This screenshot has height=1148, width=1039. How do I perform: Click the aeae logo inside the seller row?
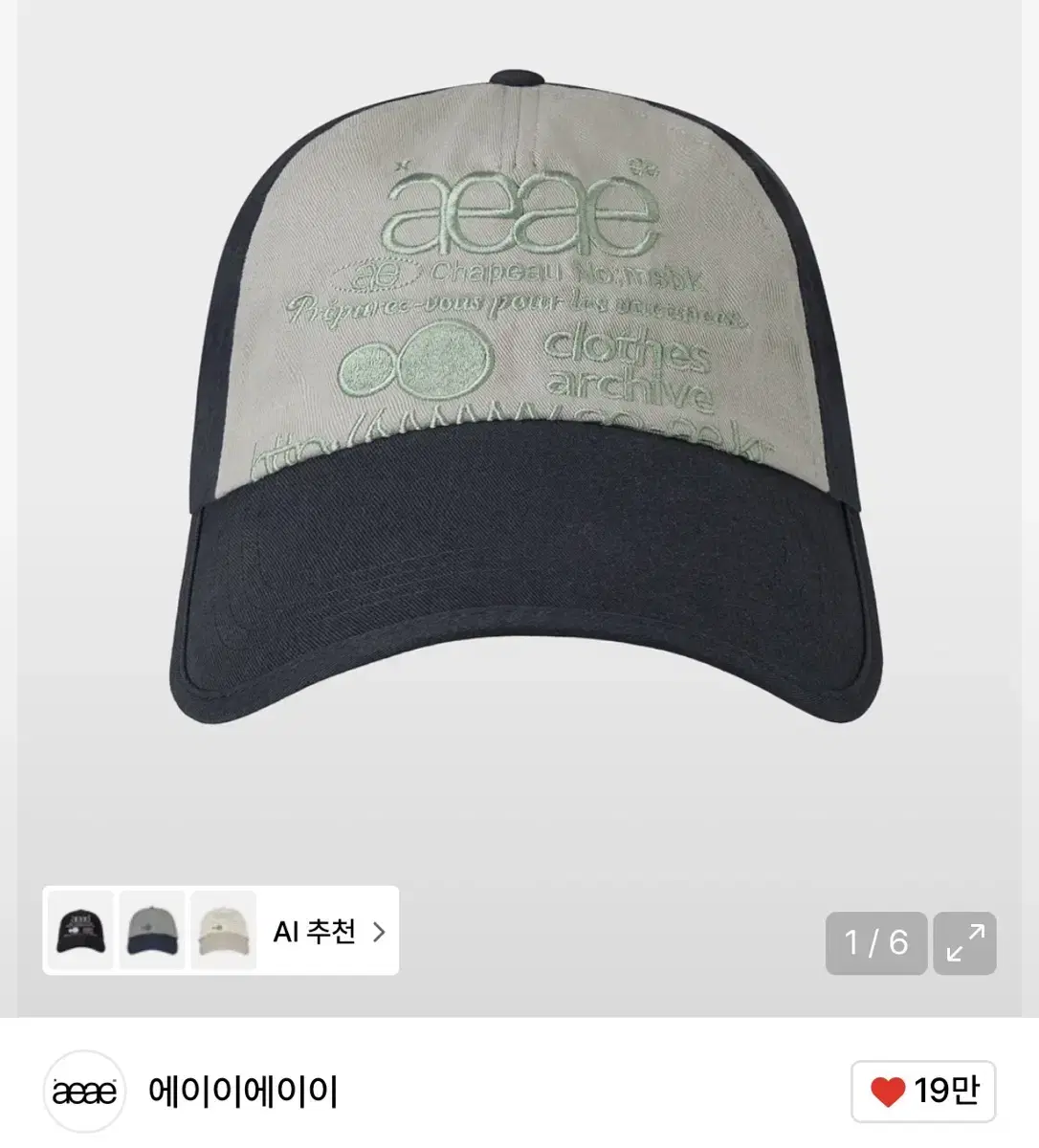pos(83,1092)
